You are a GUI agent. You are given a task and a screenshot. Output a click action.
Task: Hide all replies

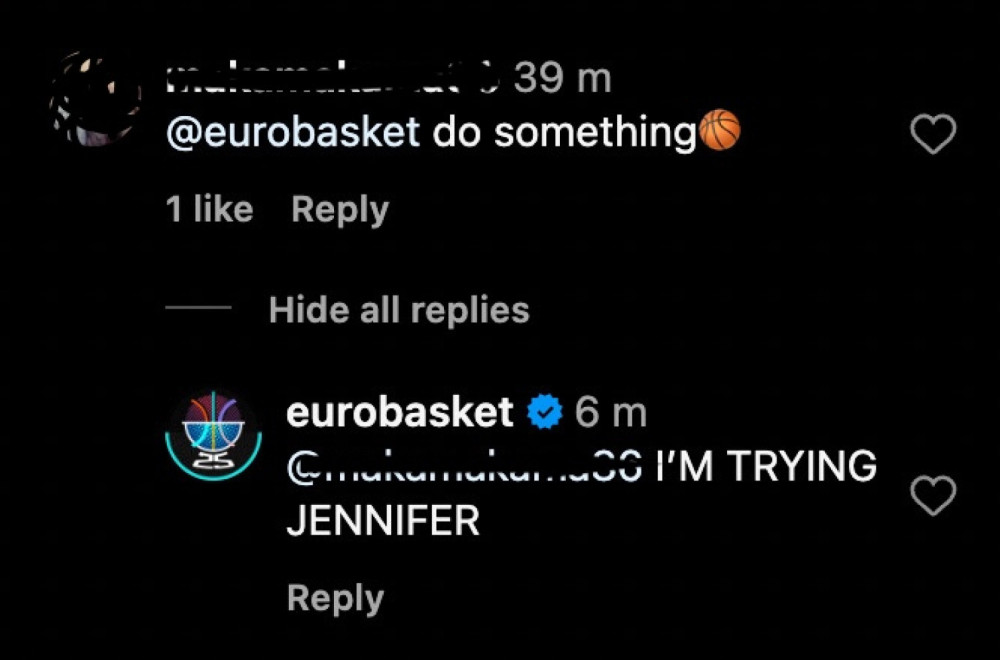(x=398, y=311)
